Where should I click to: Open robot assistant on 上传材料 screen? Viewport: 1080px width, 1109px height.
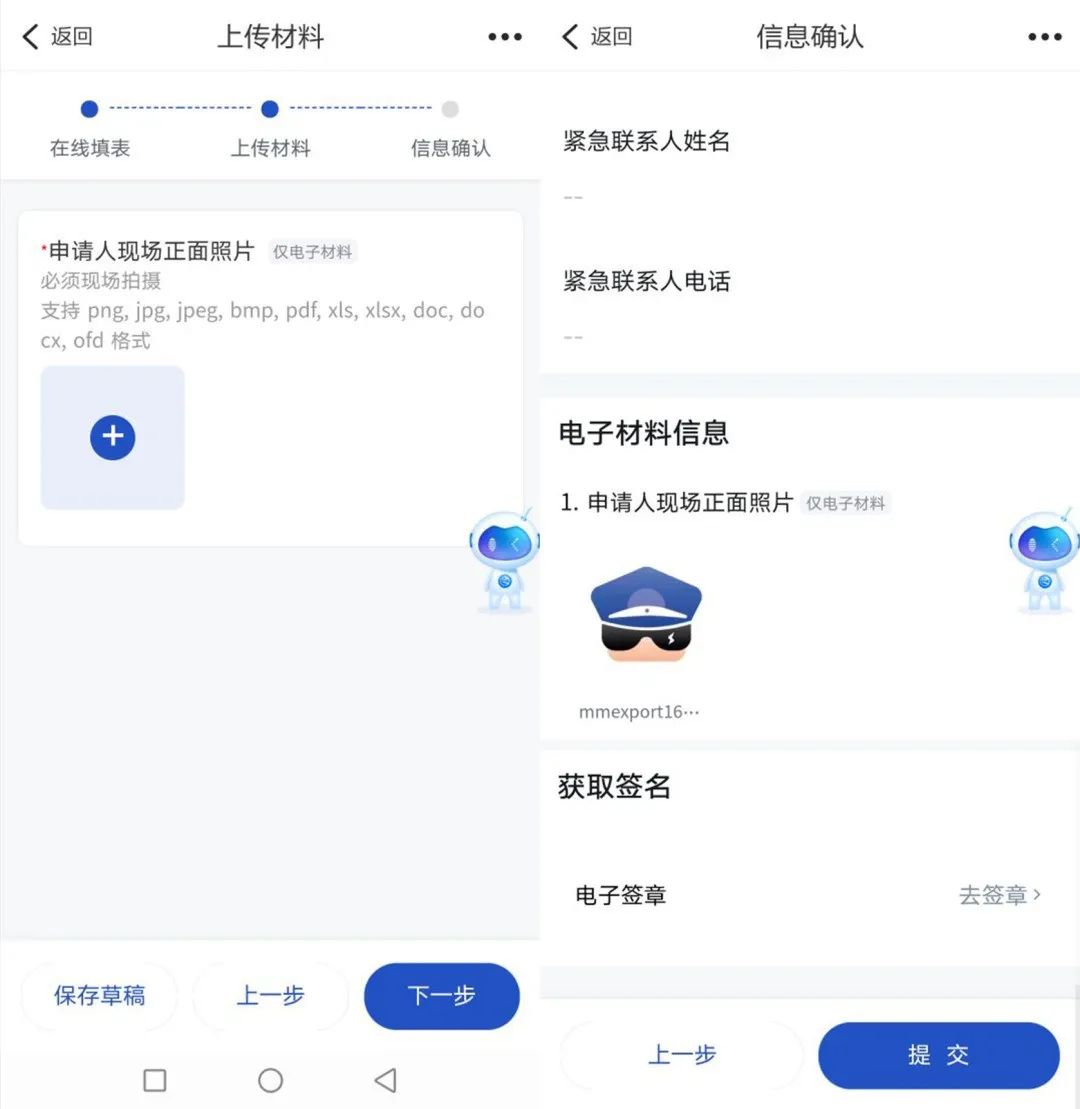point(505,562)
